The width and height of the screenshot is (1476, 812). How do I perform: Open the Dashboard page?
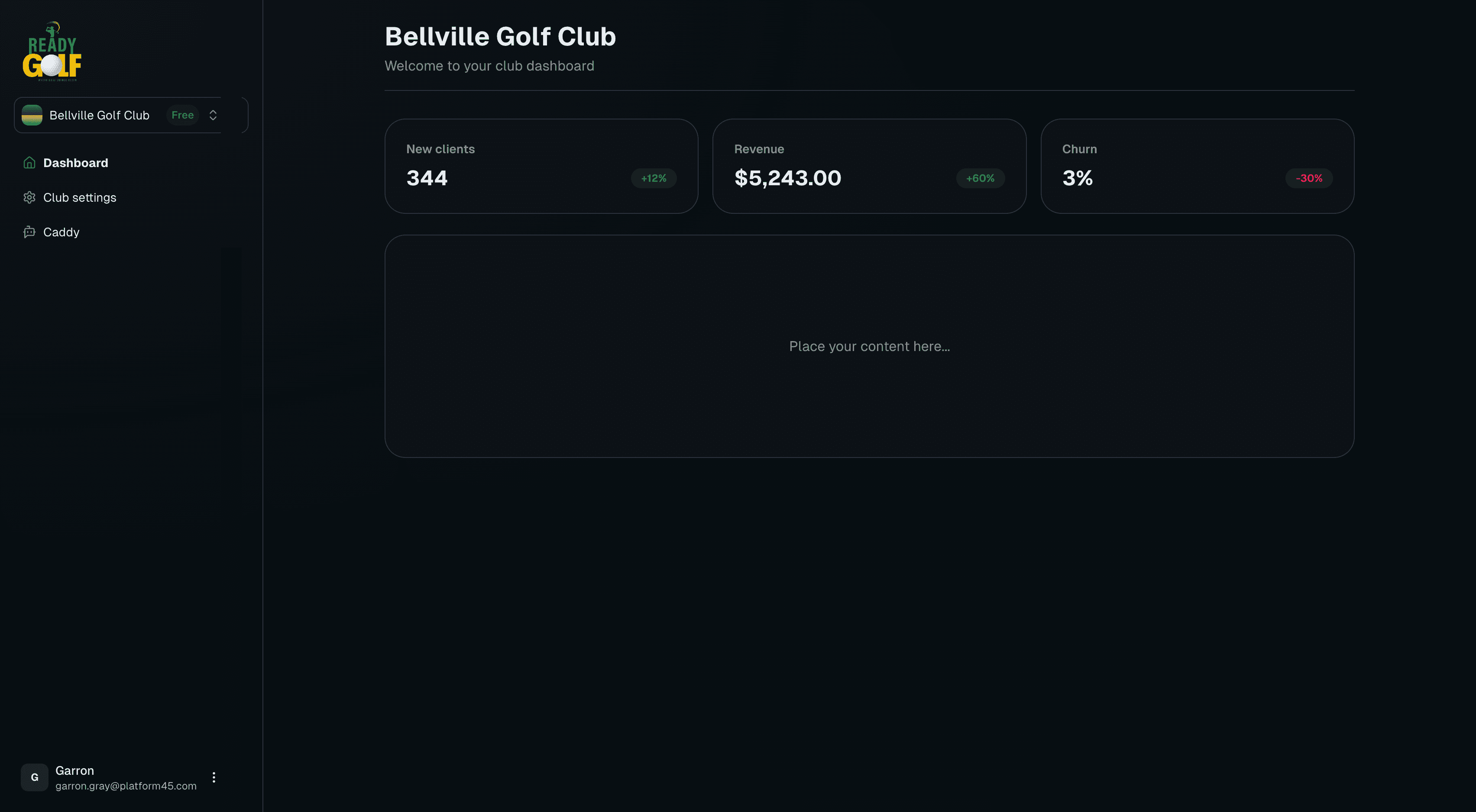75,163
